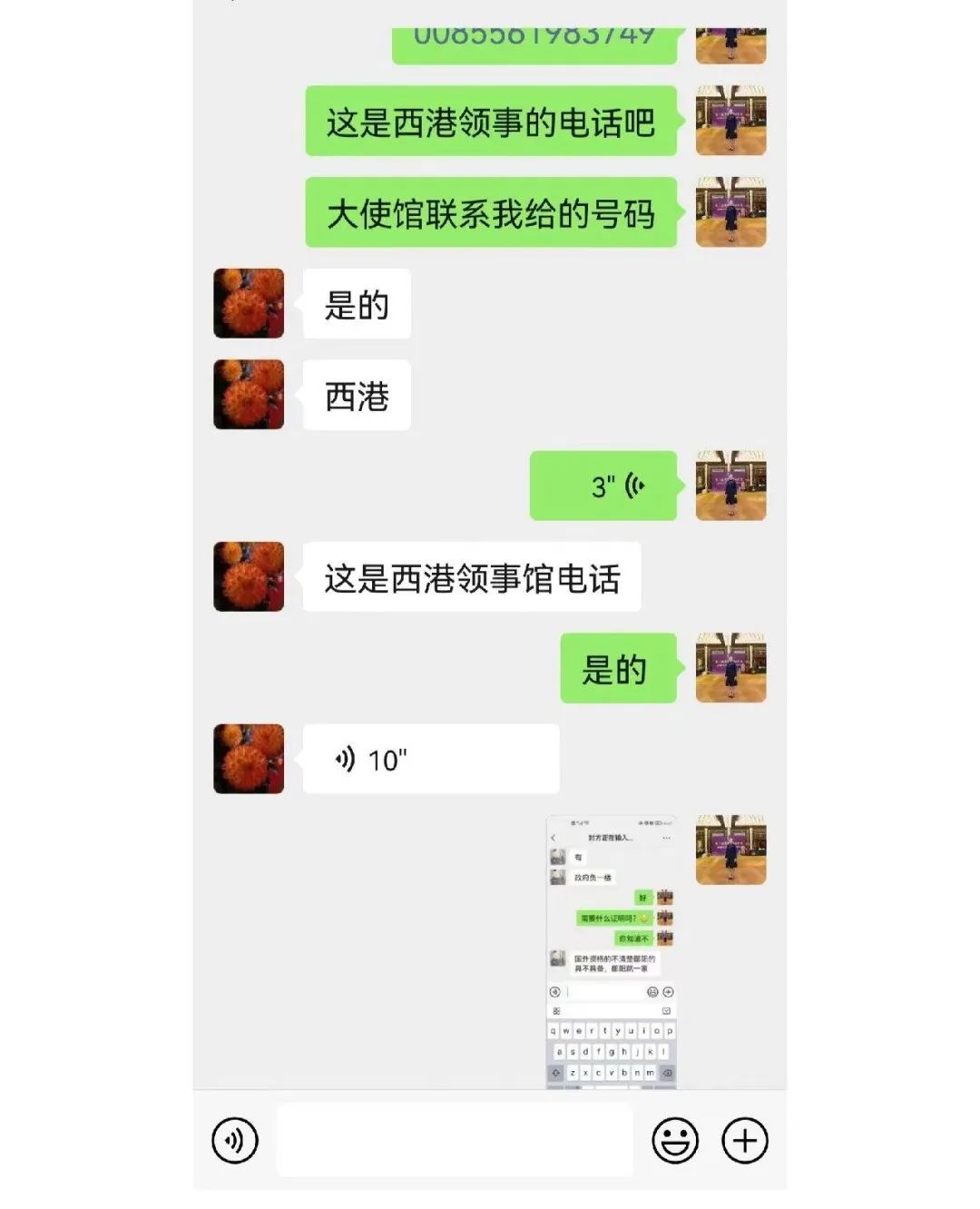The height and width of the screenshot is (1209, 980).
Task: Tap the phone number link in the top message
Action: (x=534, y=36)
